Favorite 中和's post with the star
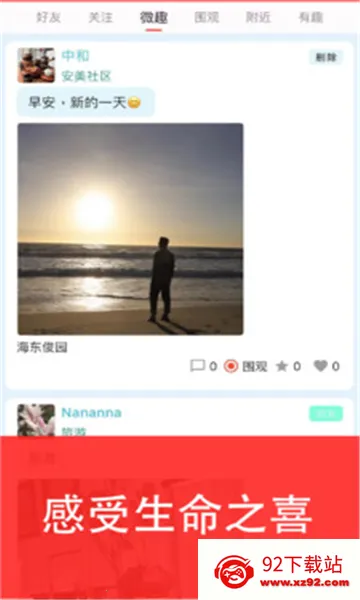Image resolution: width=360 pixels, height=600 pixels. click(288, 366)
